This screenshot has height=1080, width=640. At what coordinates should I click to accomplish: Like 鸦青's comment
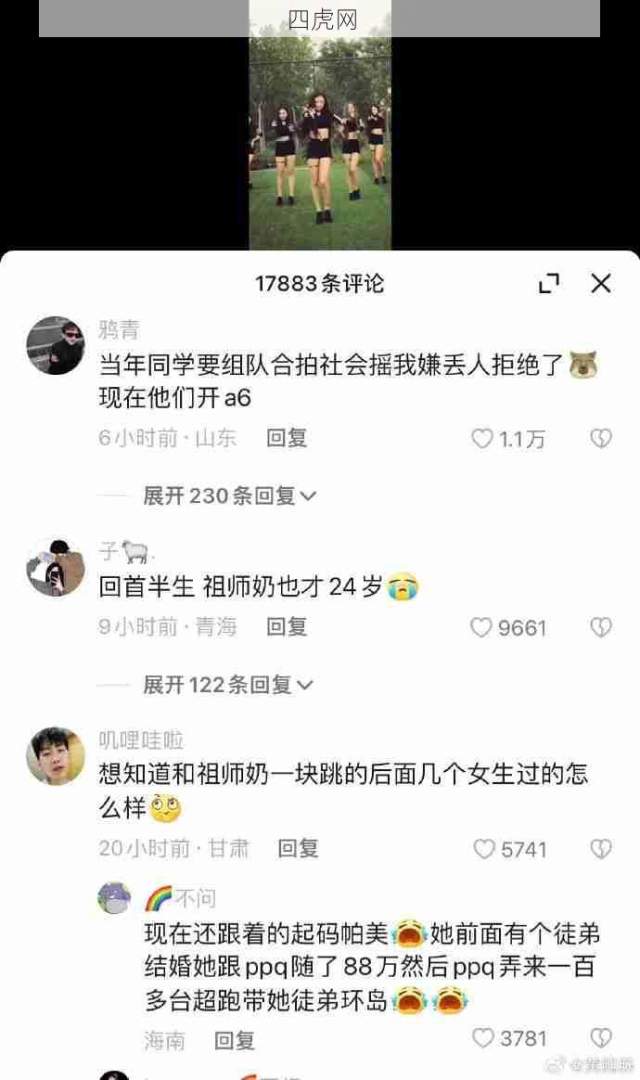coord(483,438)
